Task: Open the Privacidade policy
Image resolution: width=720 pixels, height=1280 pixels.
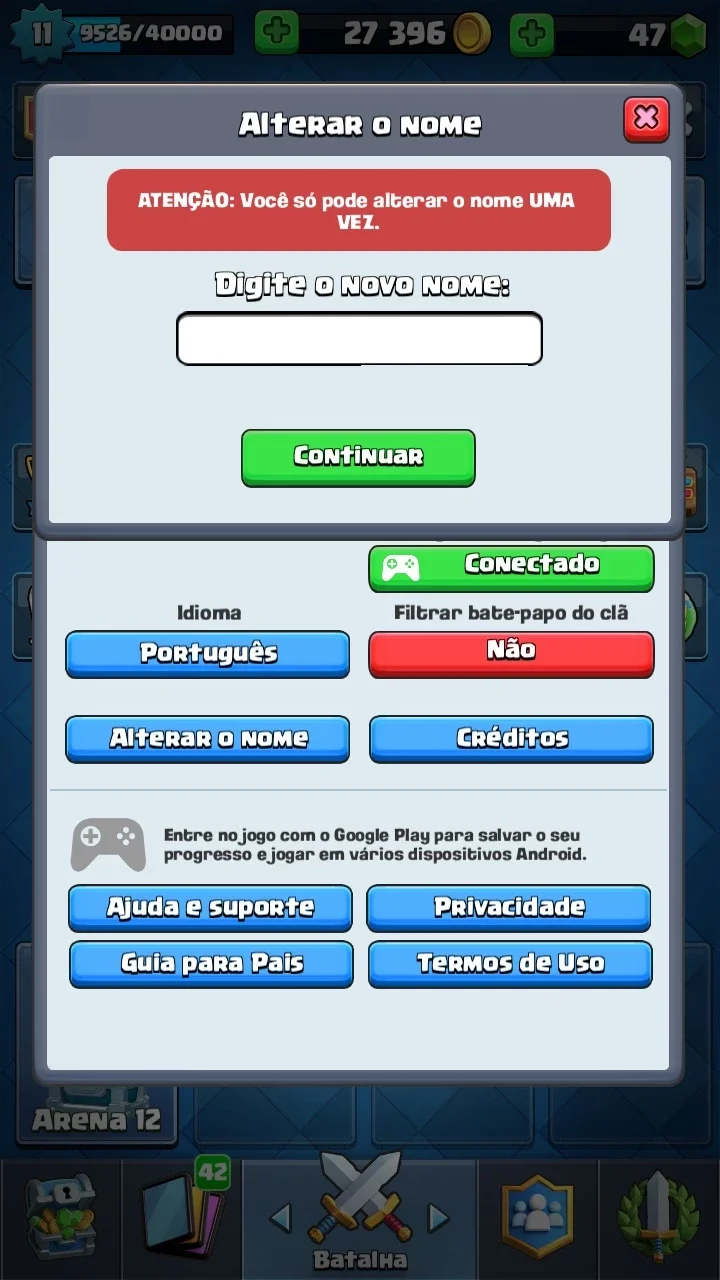Action: [509, 908]
